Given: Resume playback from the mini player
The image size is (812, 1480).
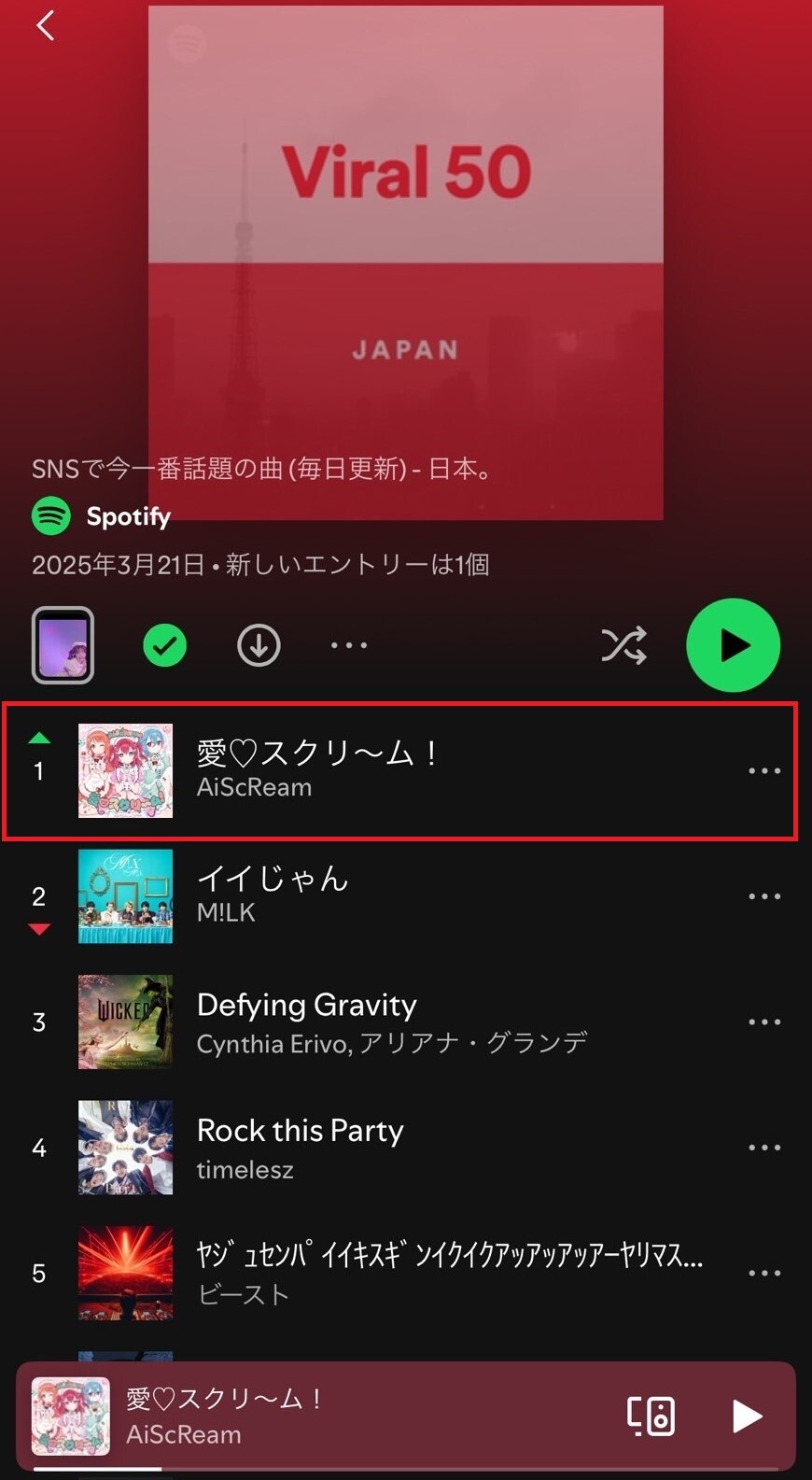Looking at the screenshot, I should click(746, 1416).
